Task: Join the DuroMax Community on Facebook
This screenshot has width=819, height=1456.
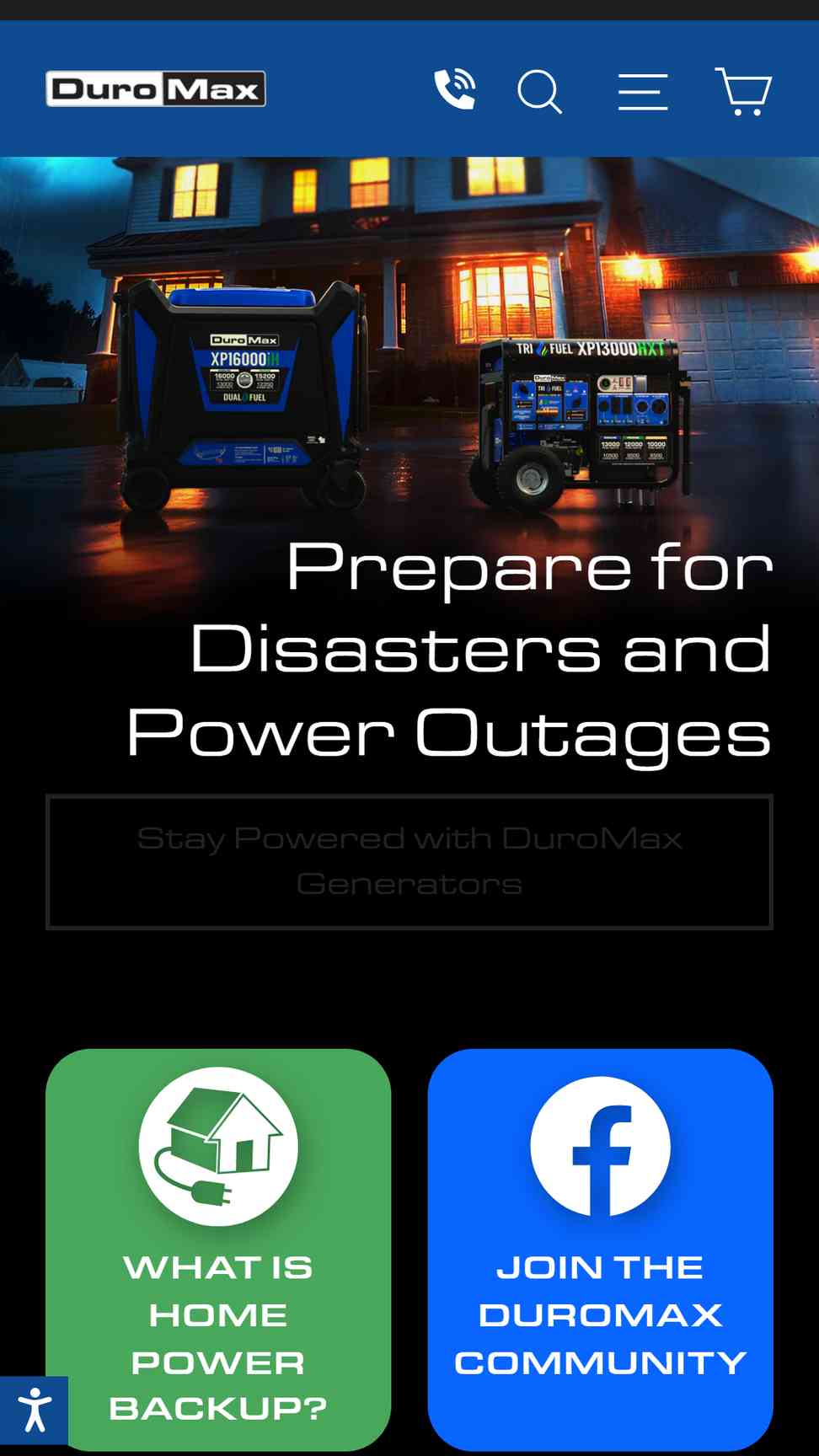Action: coord(601,1249)
